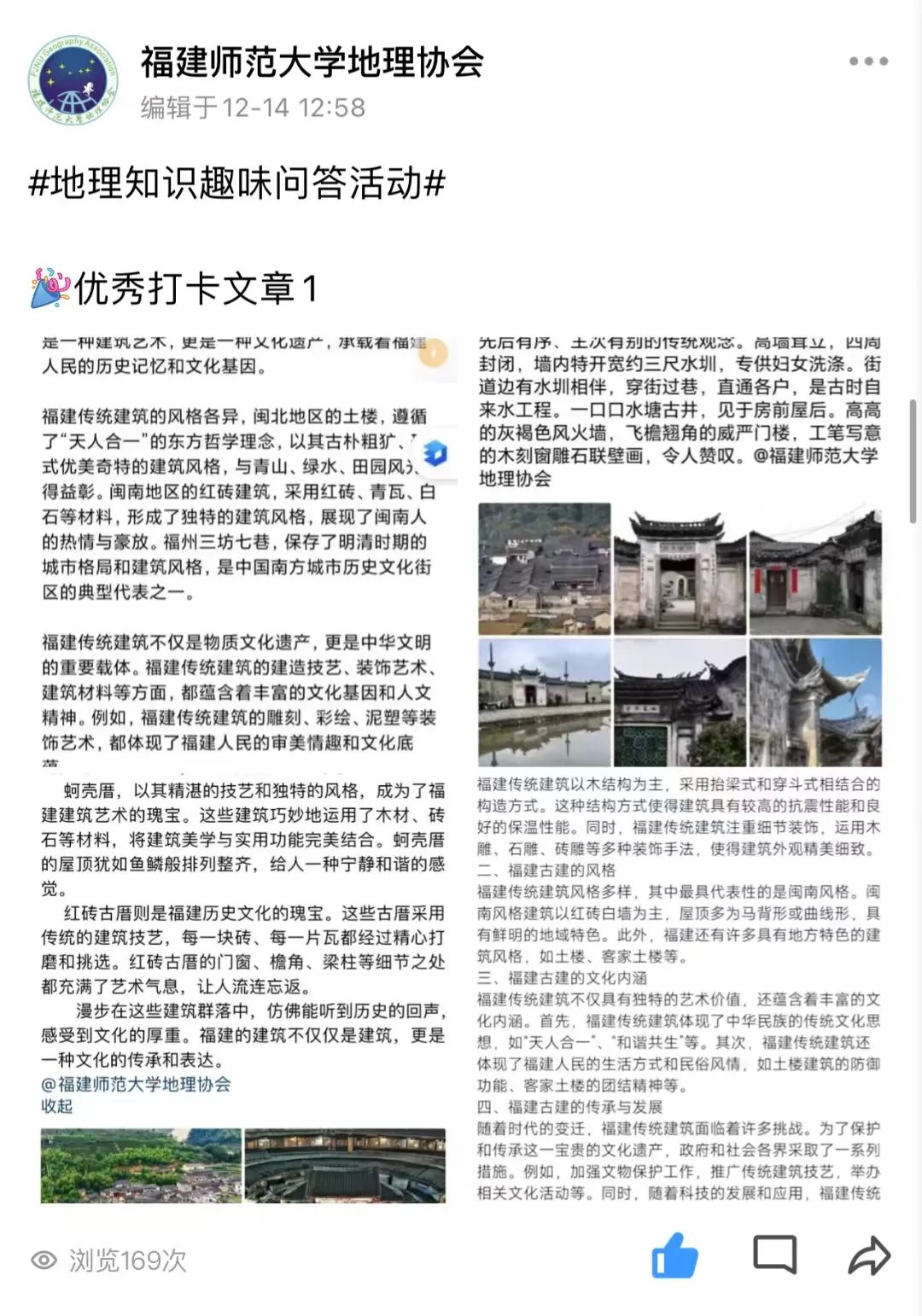
Task: Tap the 福建师范大学地理协会 account name
Action: (x=312, y=62)
